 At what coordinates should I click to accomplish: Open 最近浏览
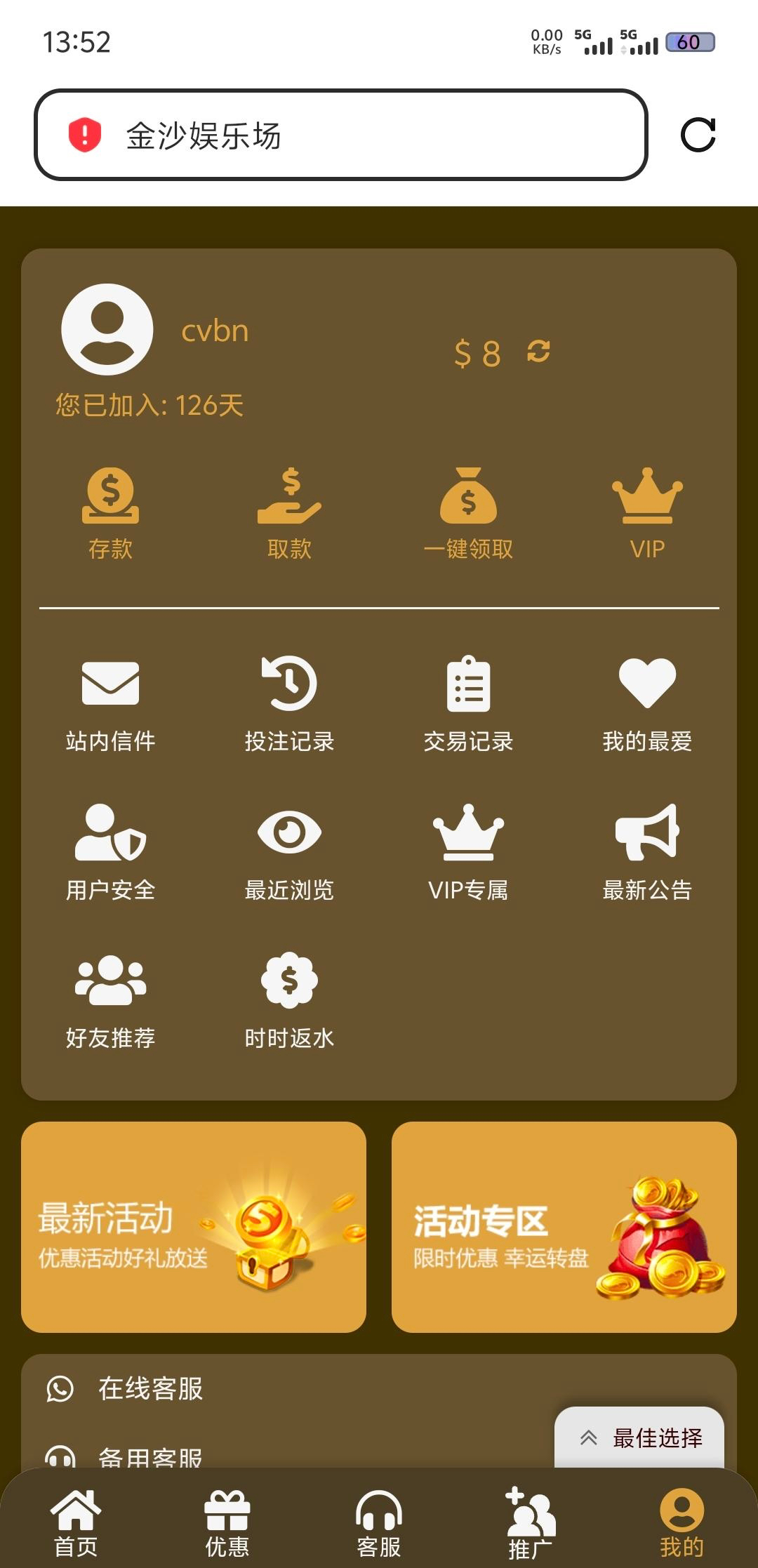pyautogui.click(x=289, y=852)
